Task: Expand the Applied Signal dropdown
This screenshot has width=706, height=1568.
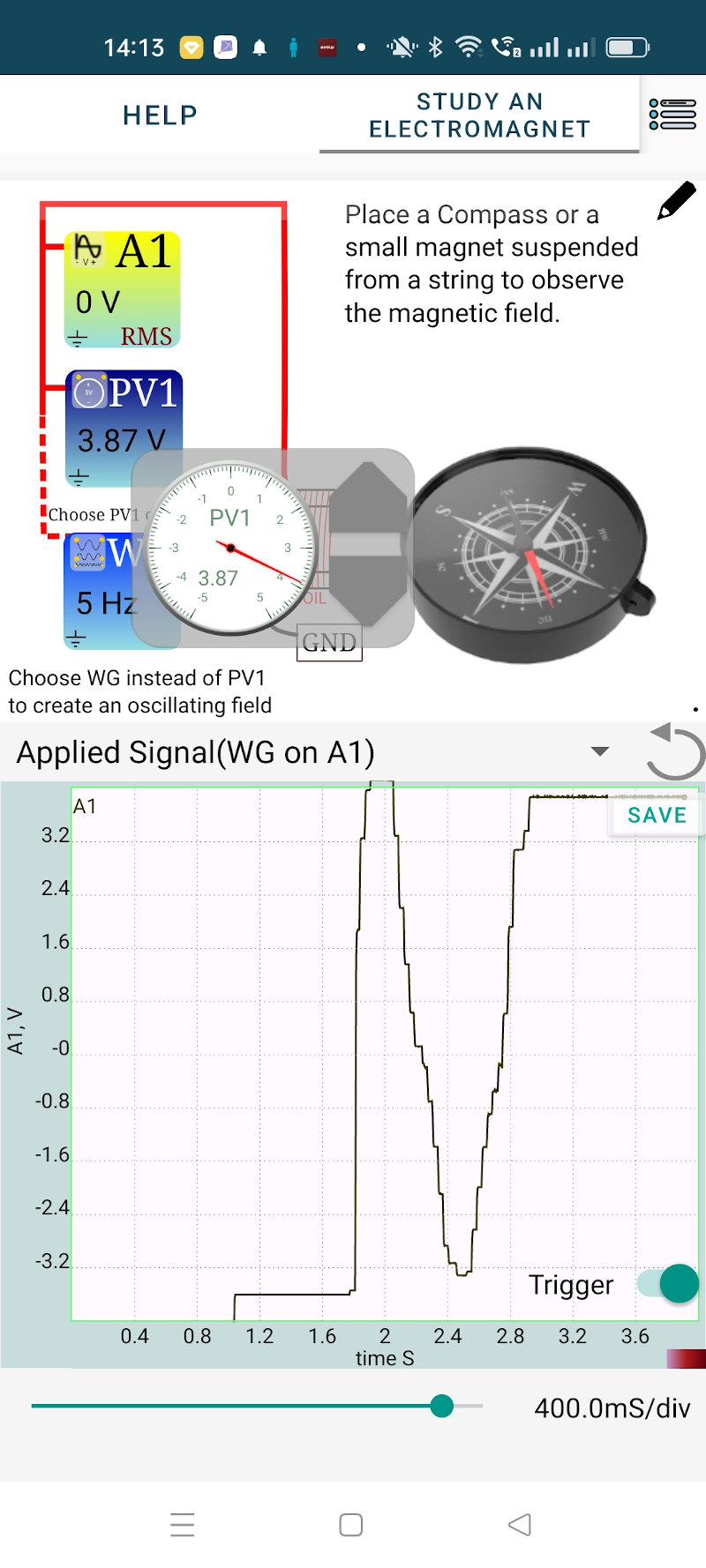Action: [600, 751]
